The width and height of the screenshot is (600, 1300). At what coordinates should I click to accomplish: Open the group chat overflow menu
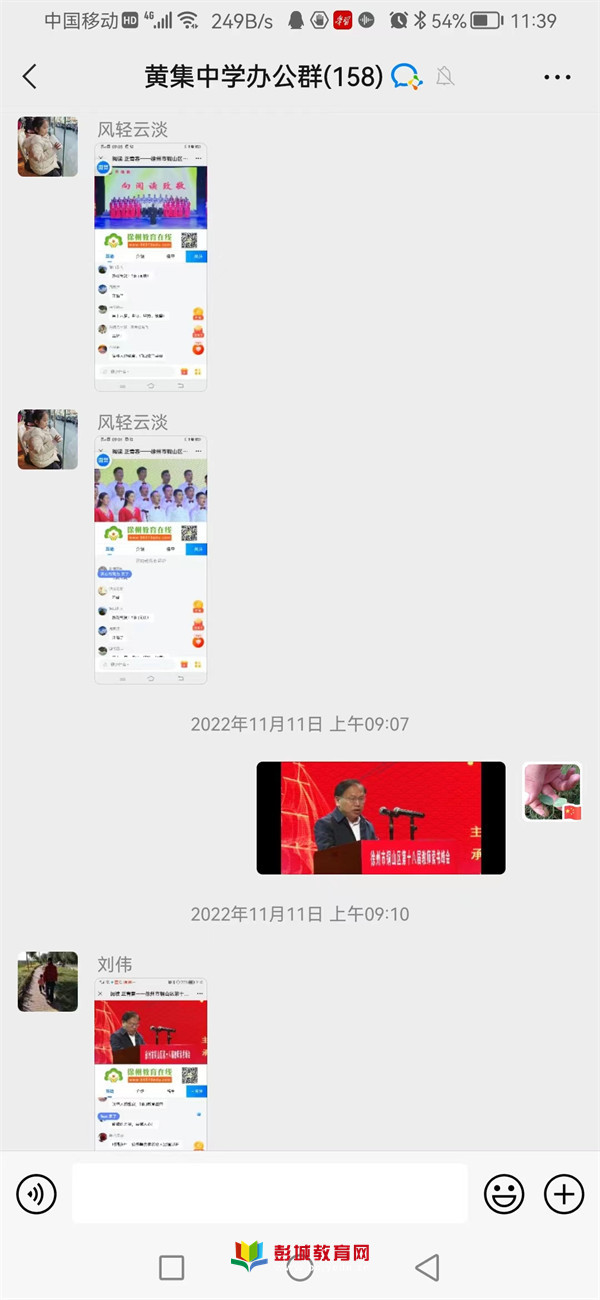click(557, 77)
